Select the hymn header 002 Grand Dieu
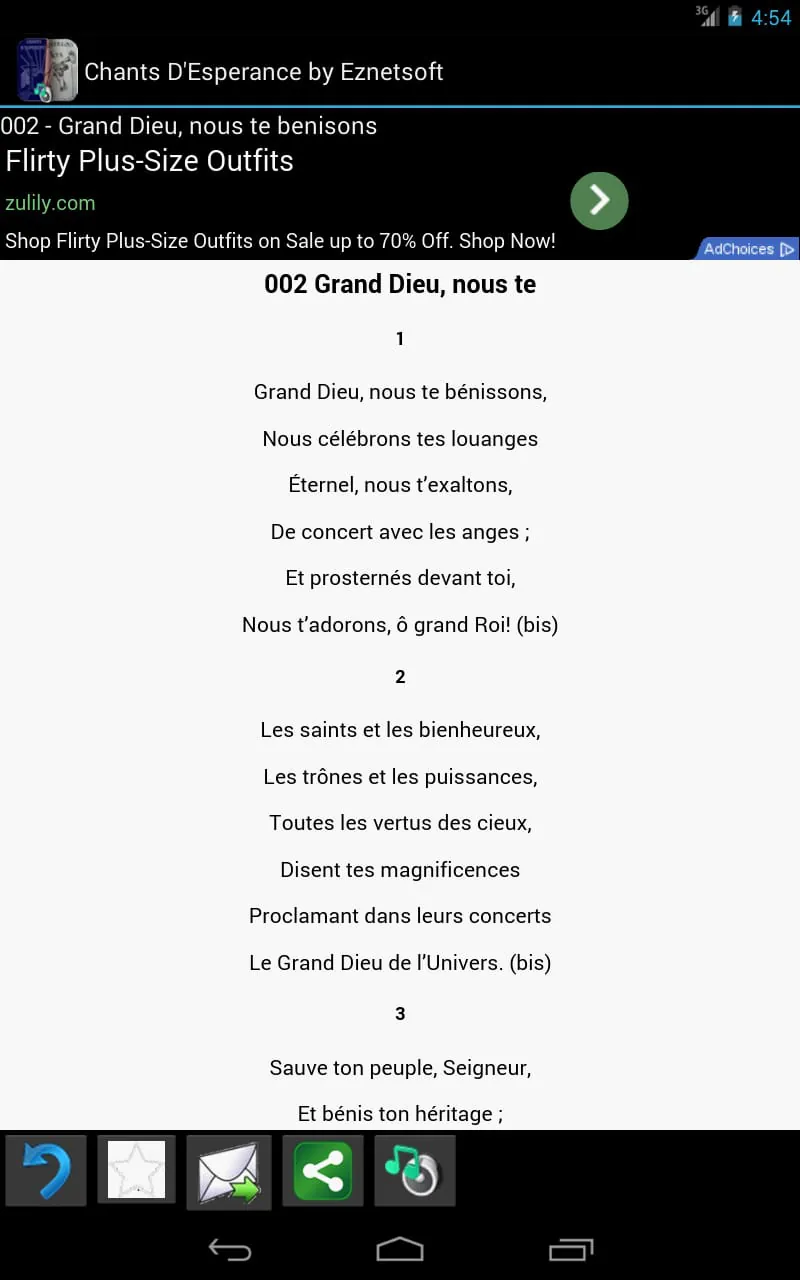This screenshot has height=1280, width=800. [x=400, y=284]
